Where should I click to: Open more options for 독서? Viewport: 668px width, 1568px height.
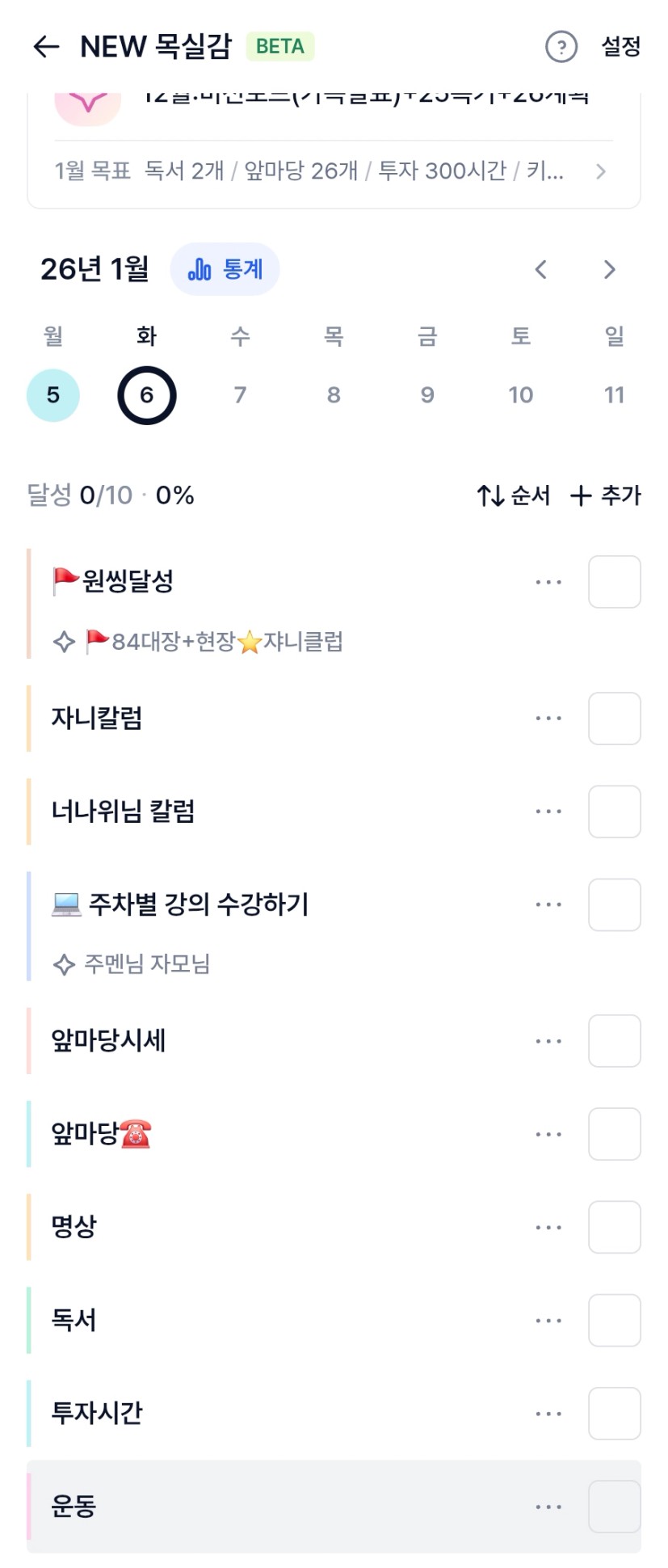pos(548,1321)
